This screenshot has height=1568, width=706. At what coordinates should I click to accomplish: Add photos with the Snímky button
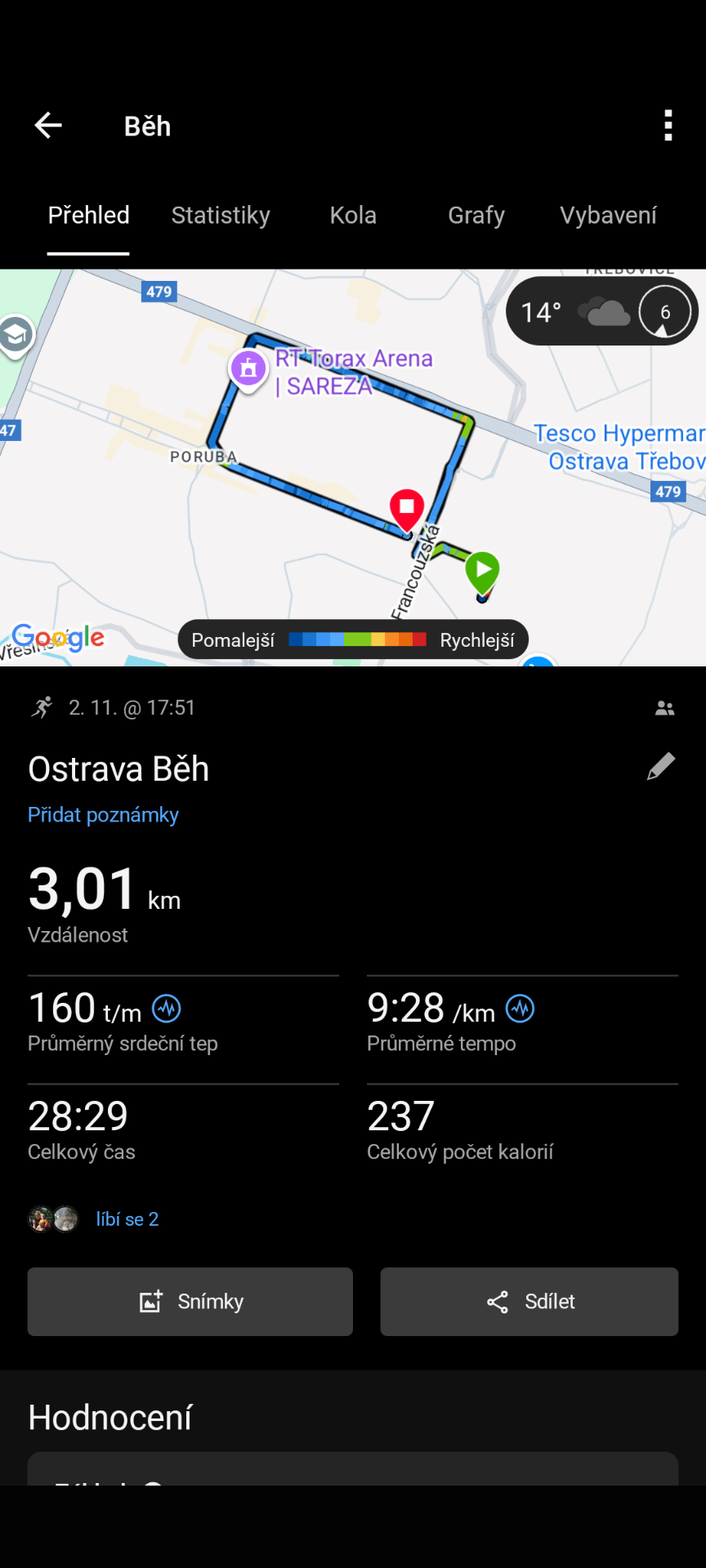pos(190,1302)
